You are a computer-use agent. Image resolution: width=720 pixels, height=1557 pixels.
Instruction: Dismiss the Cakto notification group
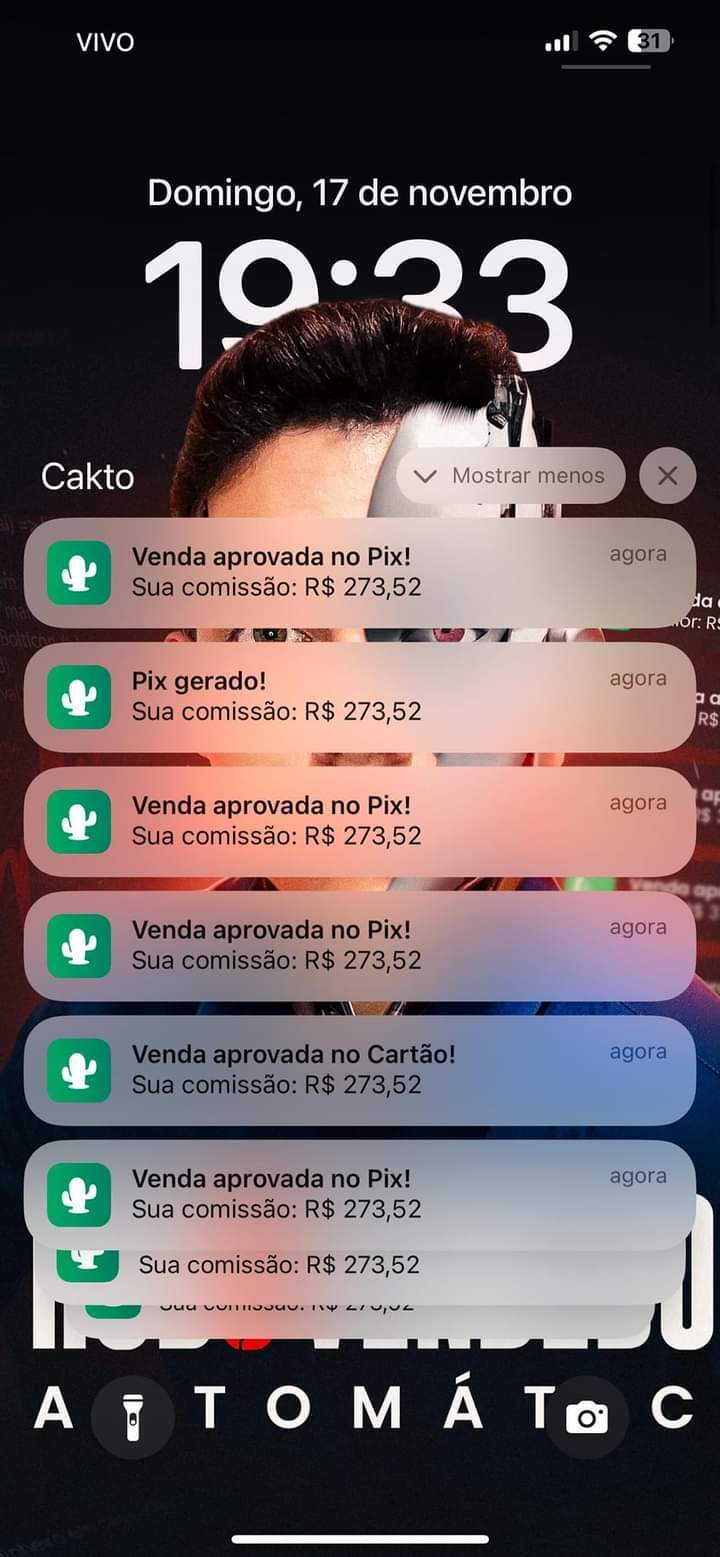[x=667, y=476]
